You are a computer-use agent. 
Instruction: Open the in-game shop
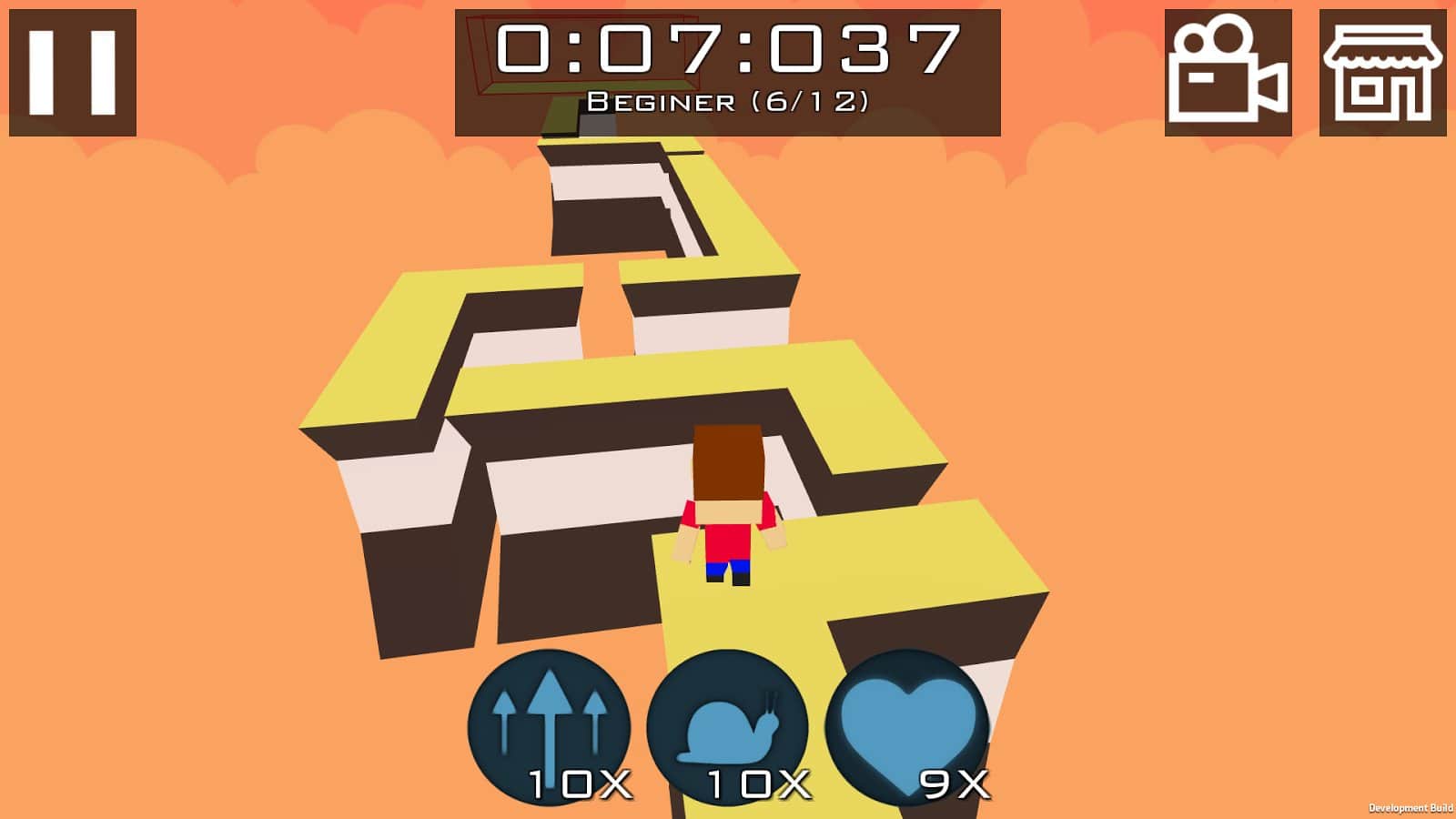click(1382, 73)
